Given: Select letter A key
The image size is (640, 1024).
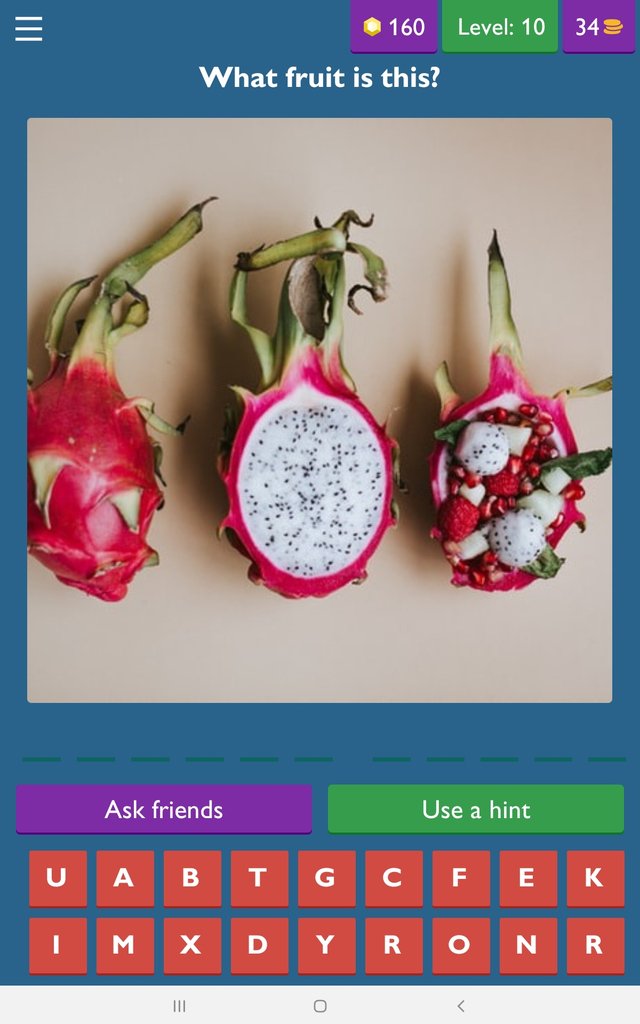Looking at the screenshot, I should 124,878.
